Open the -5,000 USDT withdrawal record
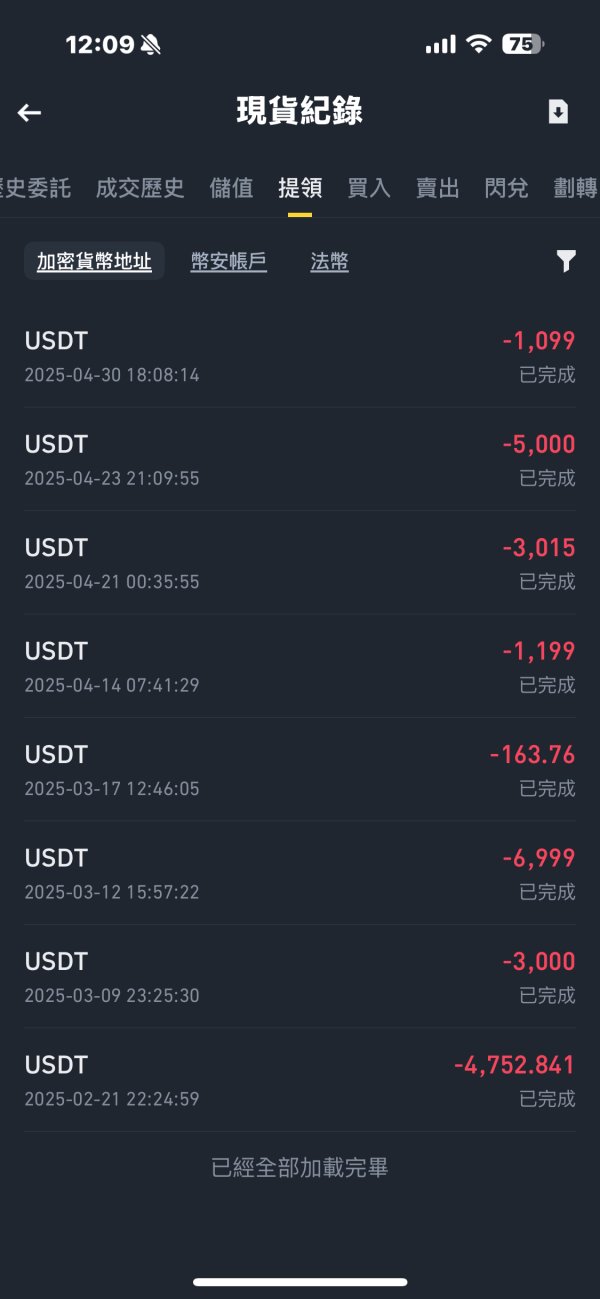This screenshot has height=1299, width=600. (300, 459)
